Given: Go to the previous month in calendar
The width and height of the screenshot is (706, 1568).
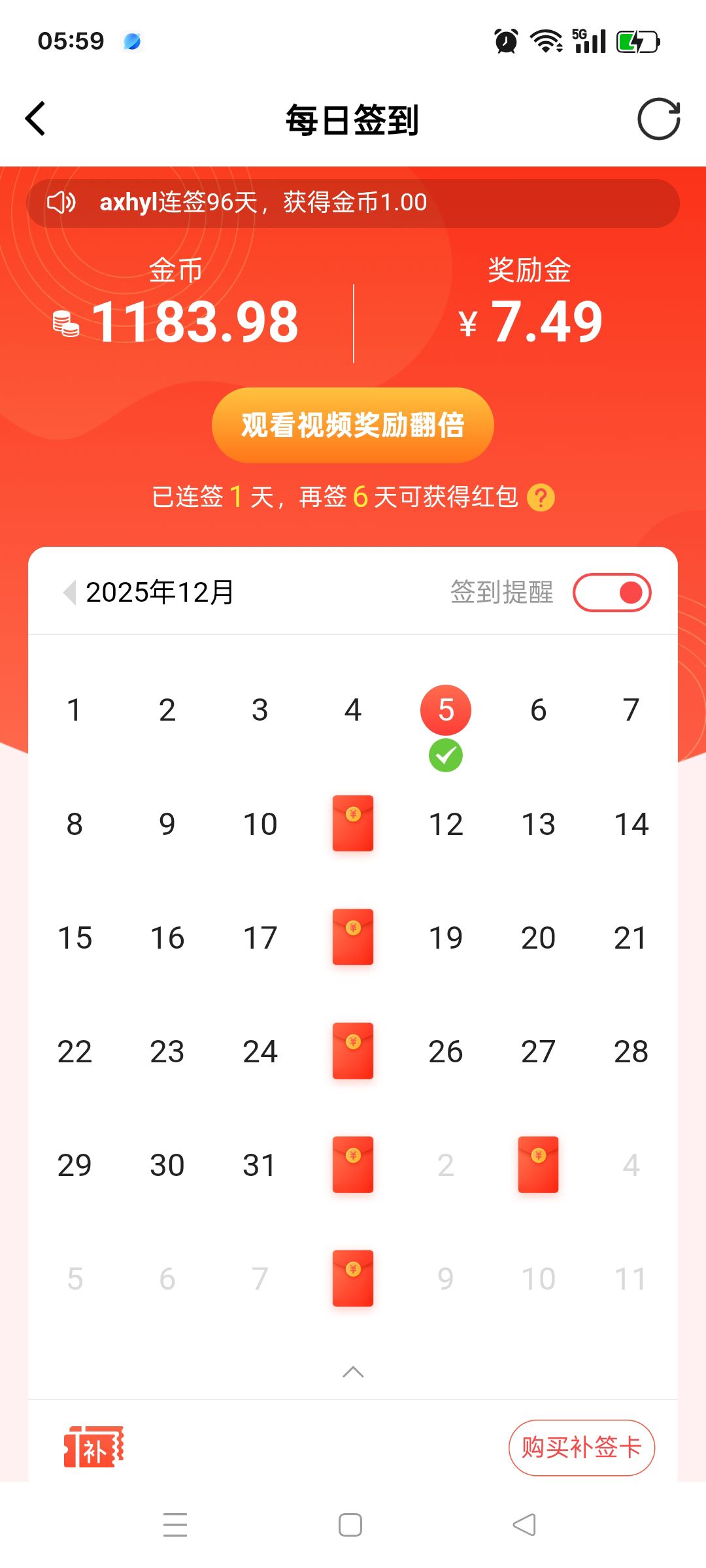Looking at the screenshot, I should point(69,593).
